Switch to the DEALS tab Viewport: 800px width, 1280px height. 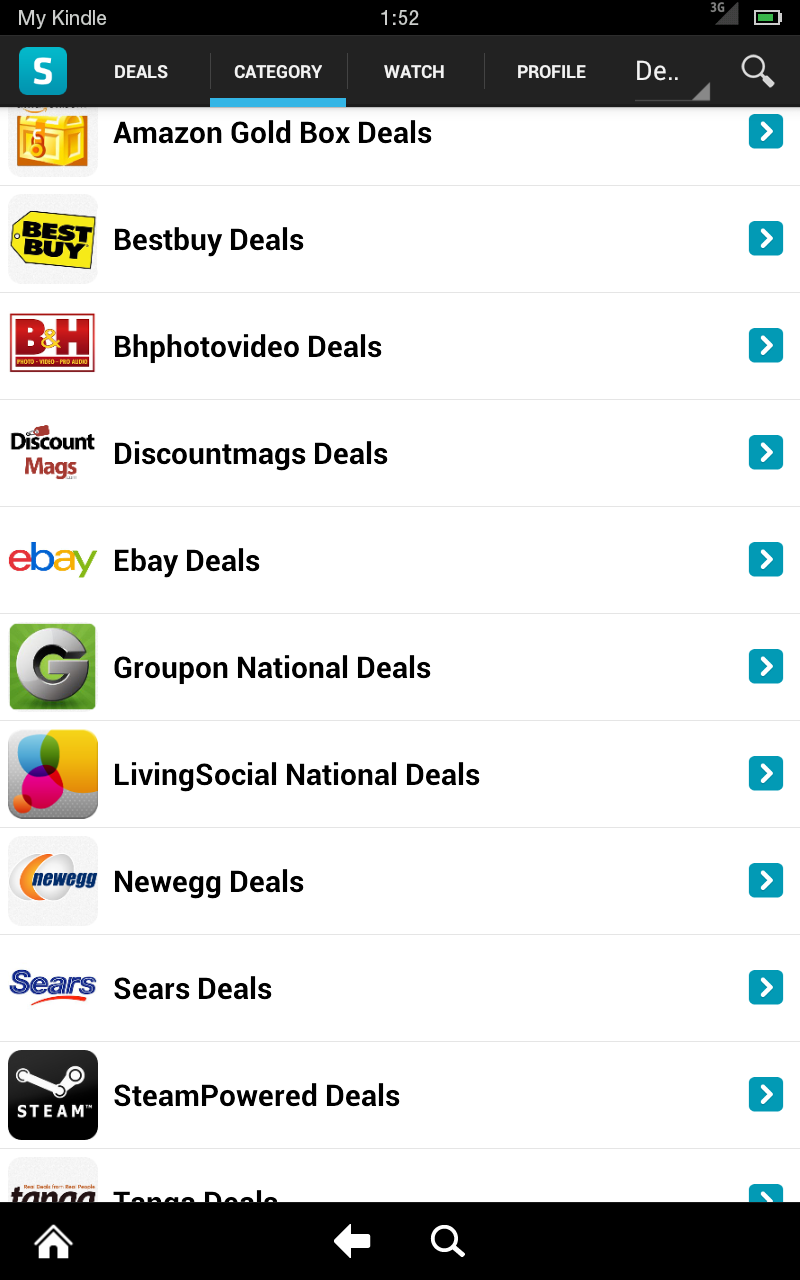(140, 71)
